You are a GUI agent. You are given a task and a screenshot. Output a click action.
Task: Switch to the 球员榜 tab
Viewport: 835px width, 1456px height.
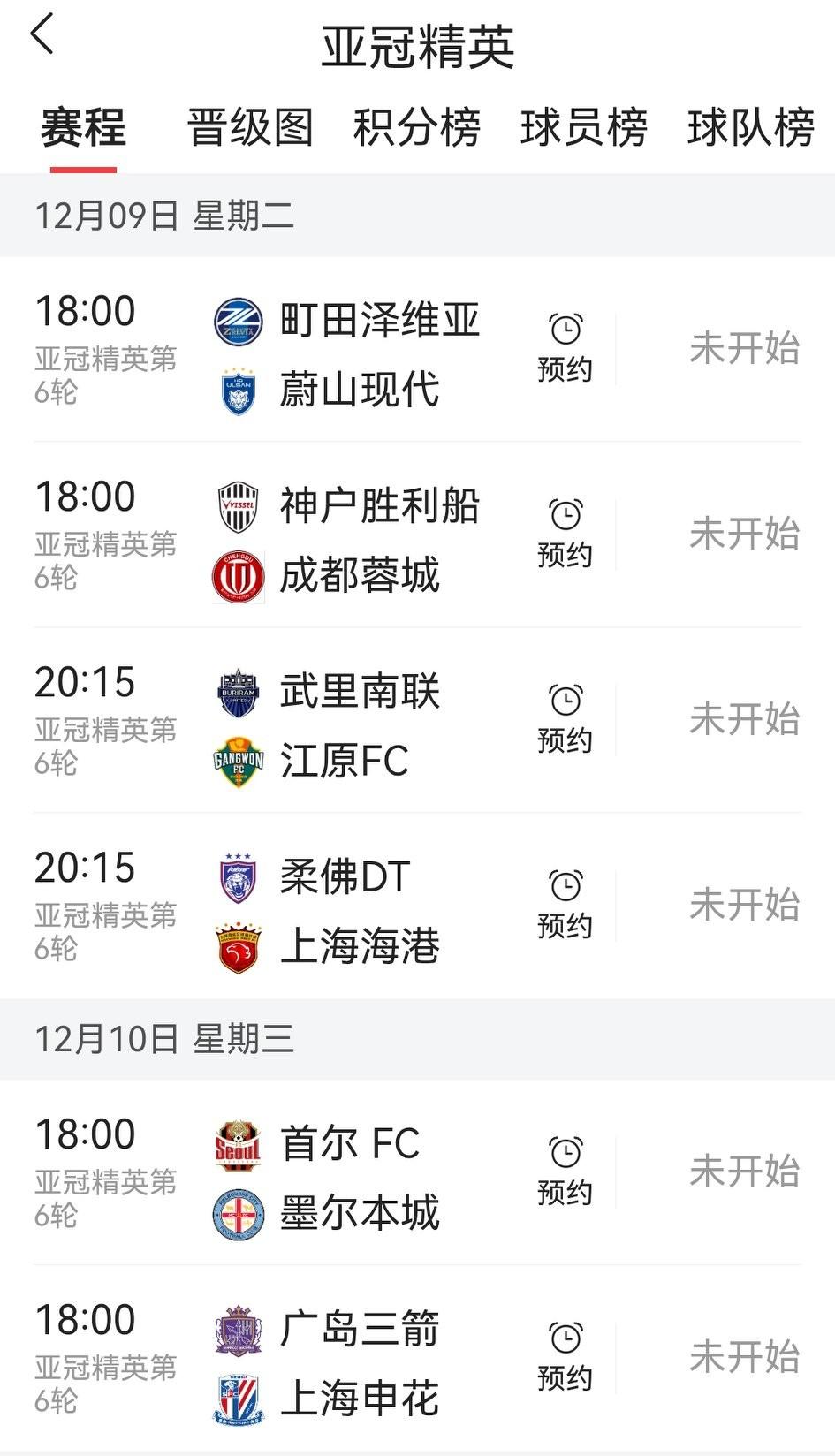click(583, 127)
